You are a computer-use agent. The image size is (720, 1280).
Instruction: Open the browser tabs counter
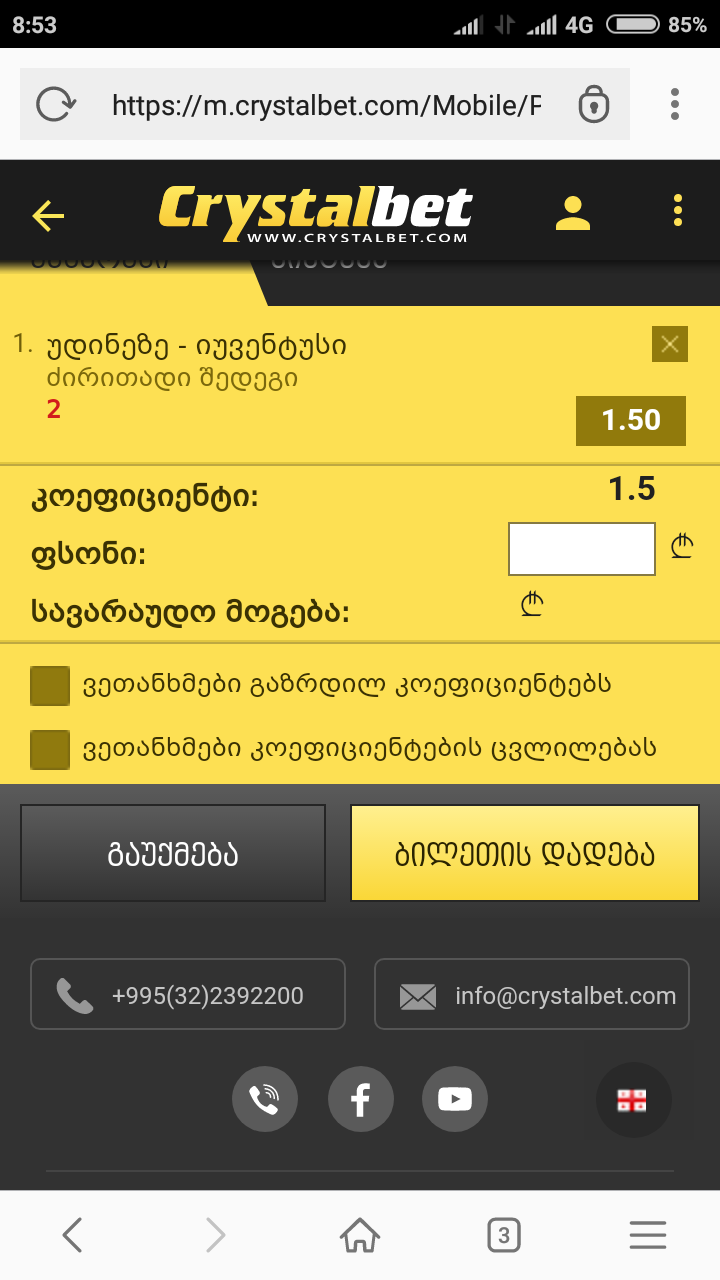pyautogui.click(x=504, y=1236)
